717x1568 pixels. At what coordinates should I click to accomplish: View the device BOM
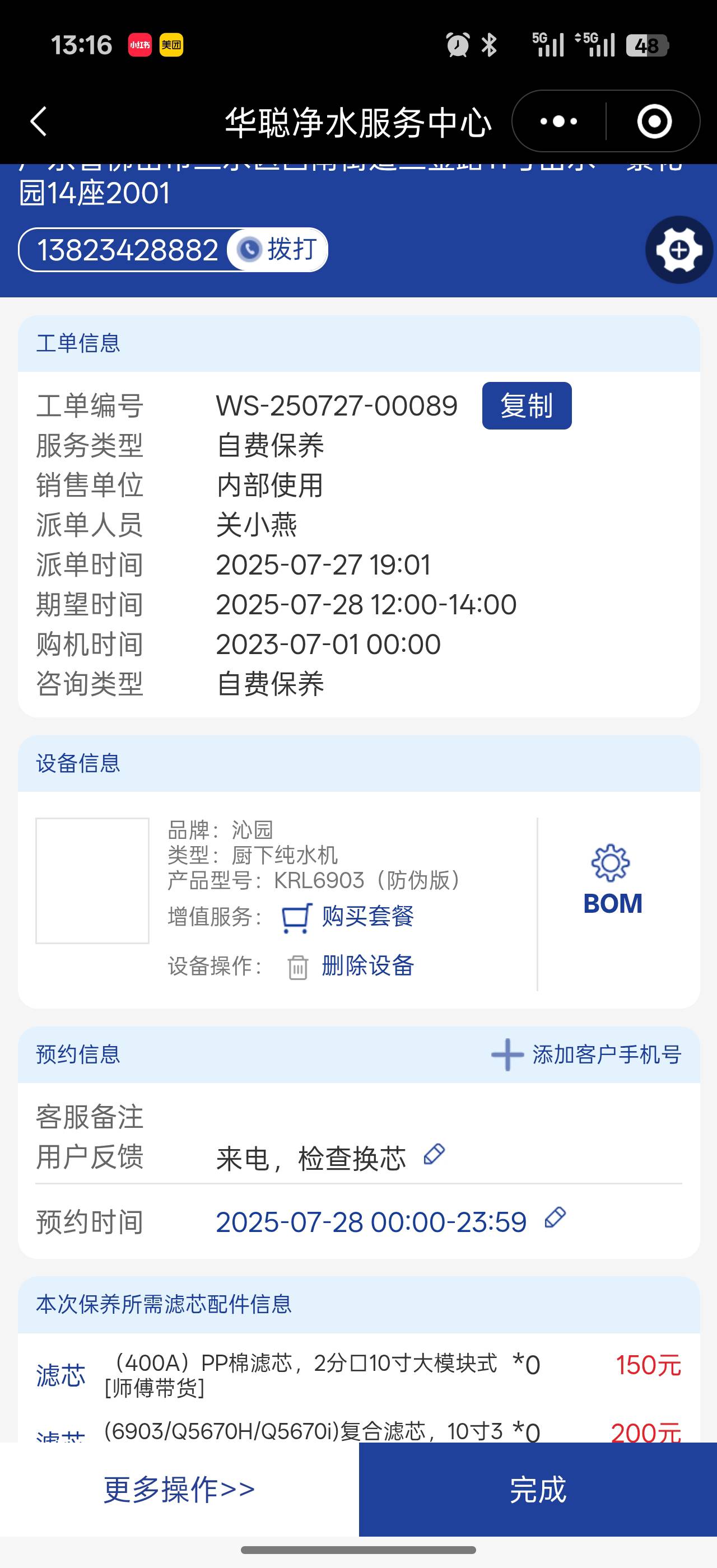tap(612, 881)
